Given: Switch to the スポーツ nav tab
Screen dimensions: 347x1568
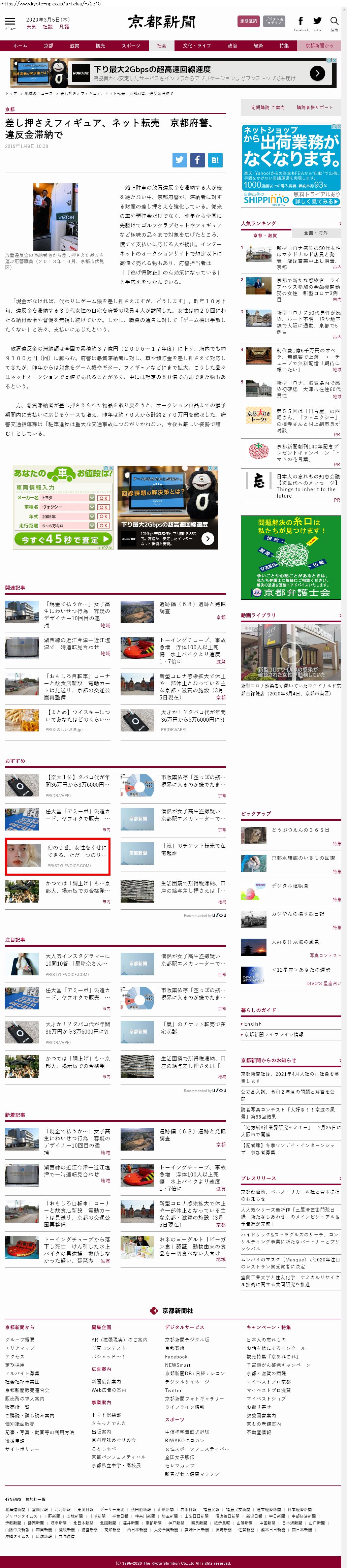Looking at the screenshot, I should [130, 46].
